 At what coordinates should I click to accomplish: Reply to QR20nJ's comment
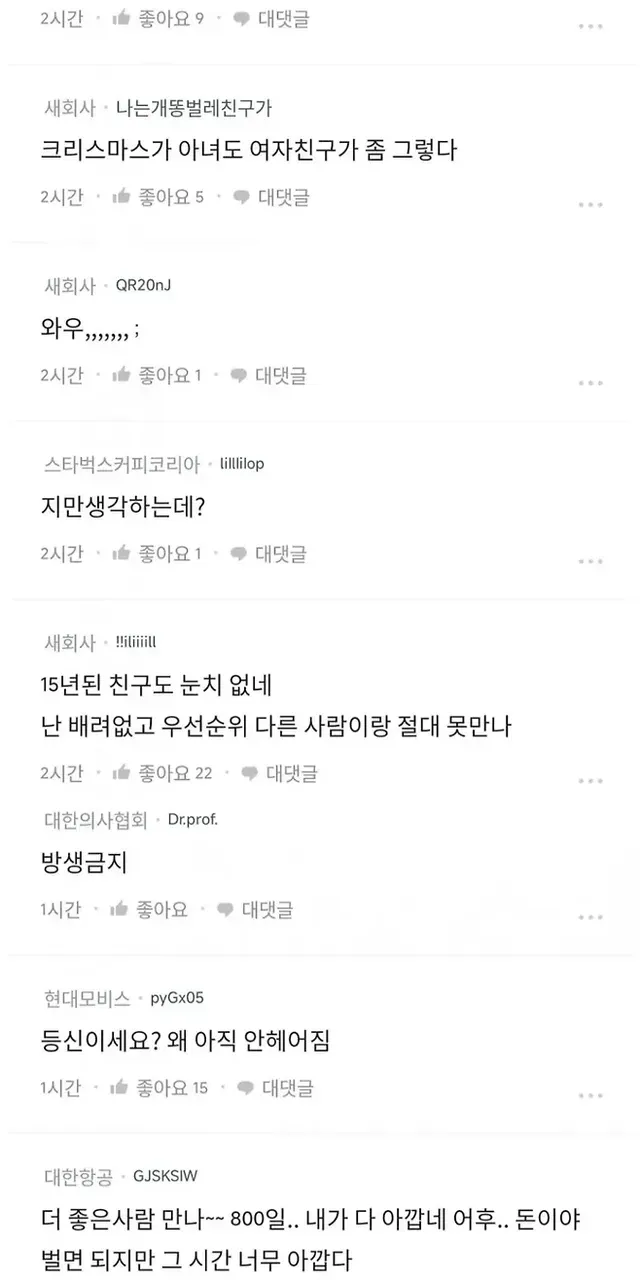tap(268, 375)
